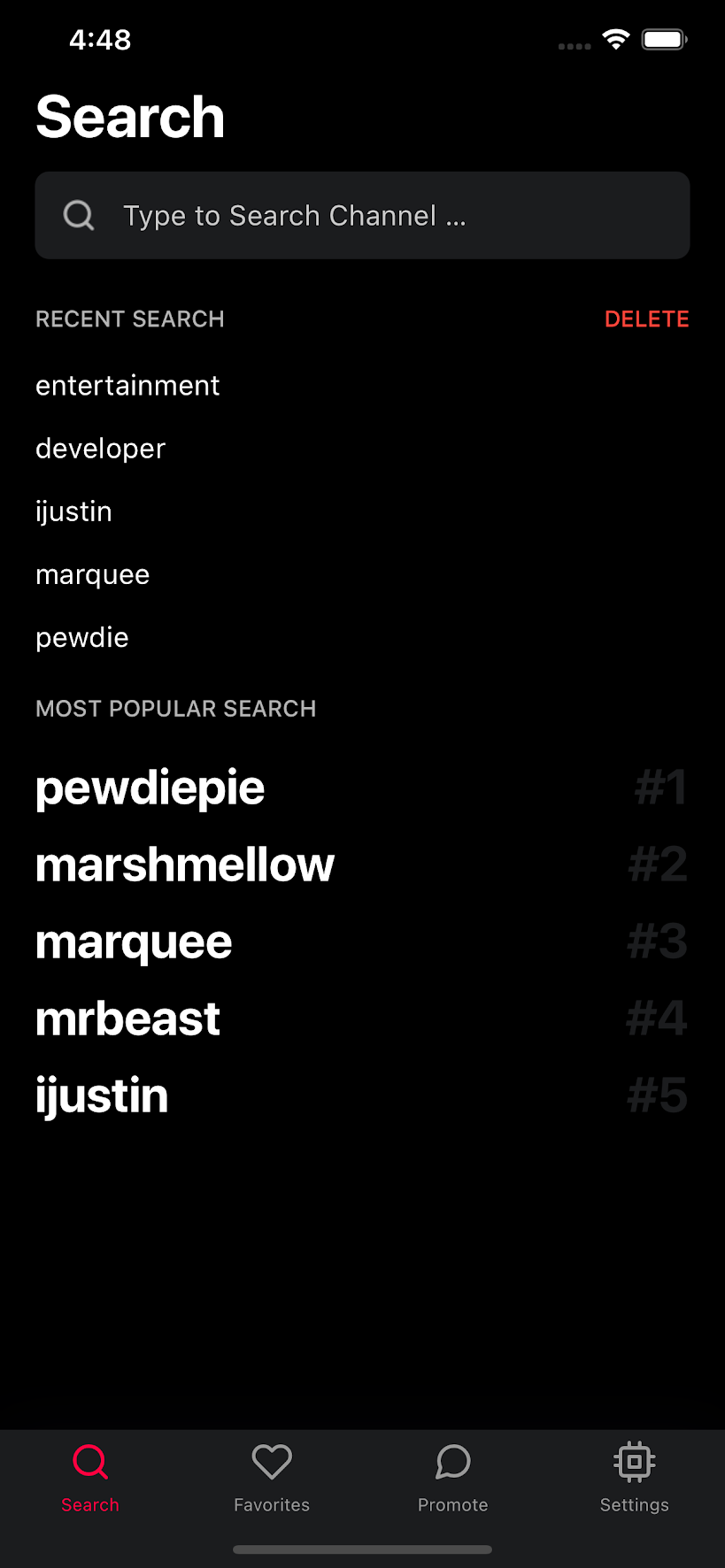Select popular search marshmellow
This screenshot has width=725, height=1568.
pyautogui.click(x=185, y=865)
